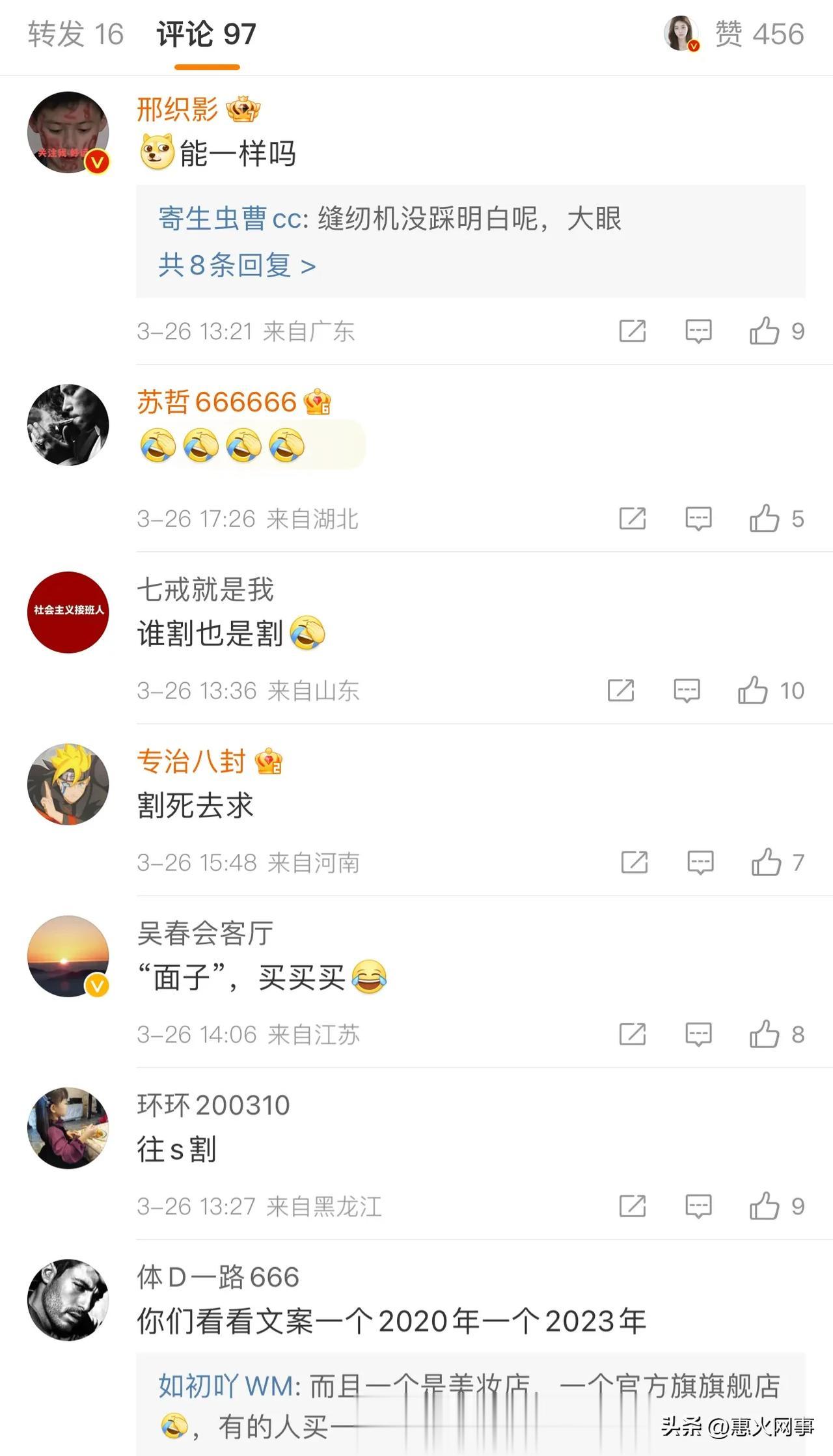Viewport: 833px width, 1456px height.
Task: Open the 赞 456 likes list
Action: pyautogui.click(x=759, y=34)
